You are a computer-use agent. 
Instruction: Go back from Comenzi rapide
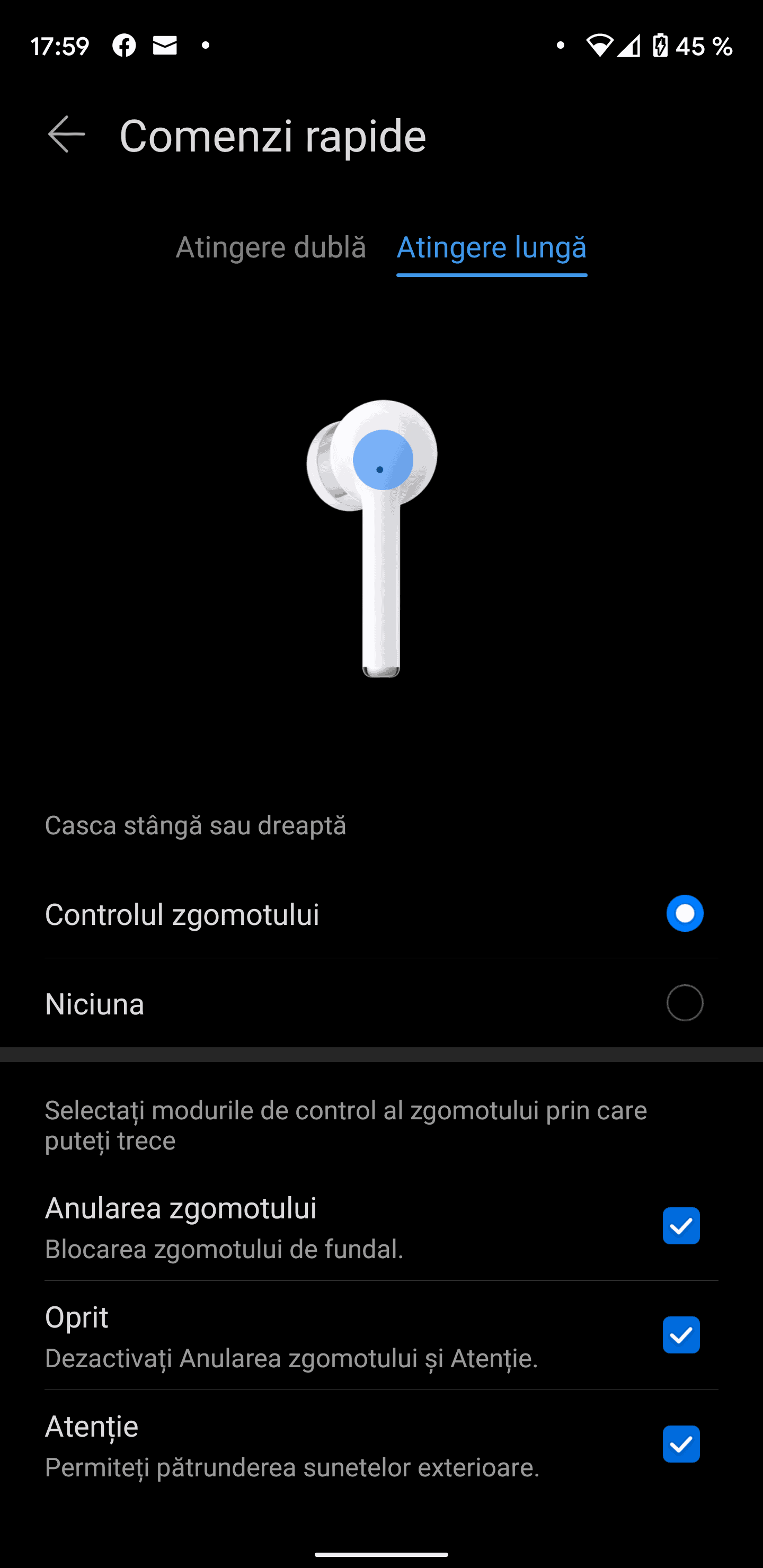[66, 135]
